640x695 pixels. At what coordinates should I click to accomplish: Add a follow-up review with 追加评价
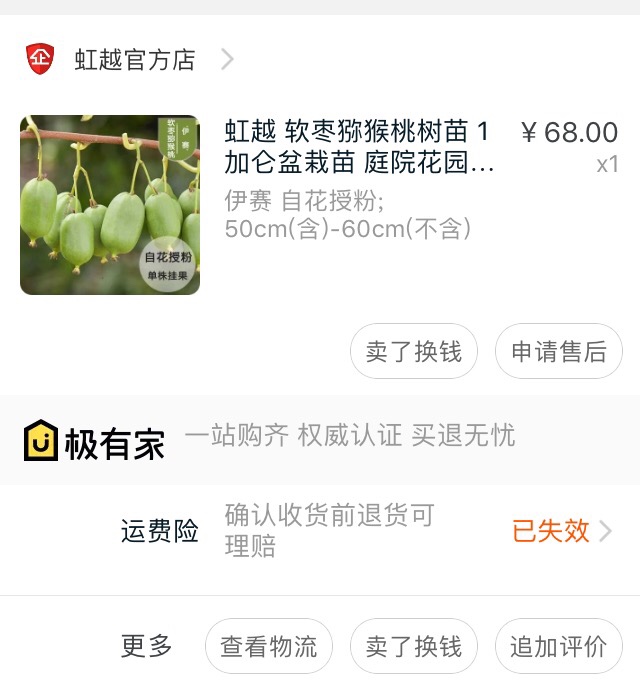click(559, 646)
